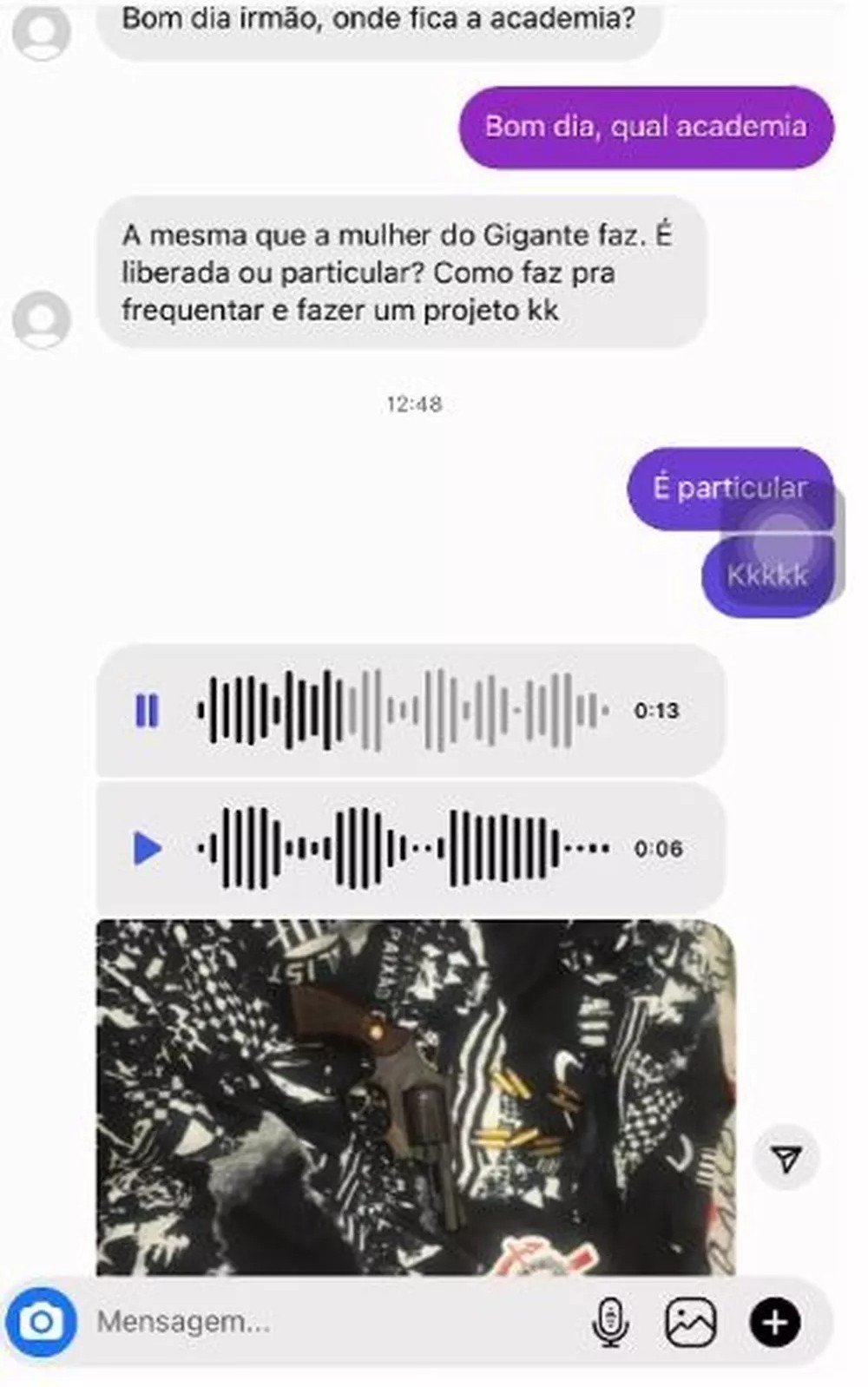Screen dimensions: 868x1387
Task: Open the plus attachments button
Action: click(x=774, y=1322)
